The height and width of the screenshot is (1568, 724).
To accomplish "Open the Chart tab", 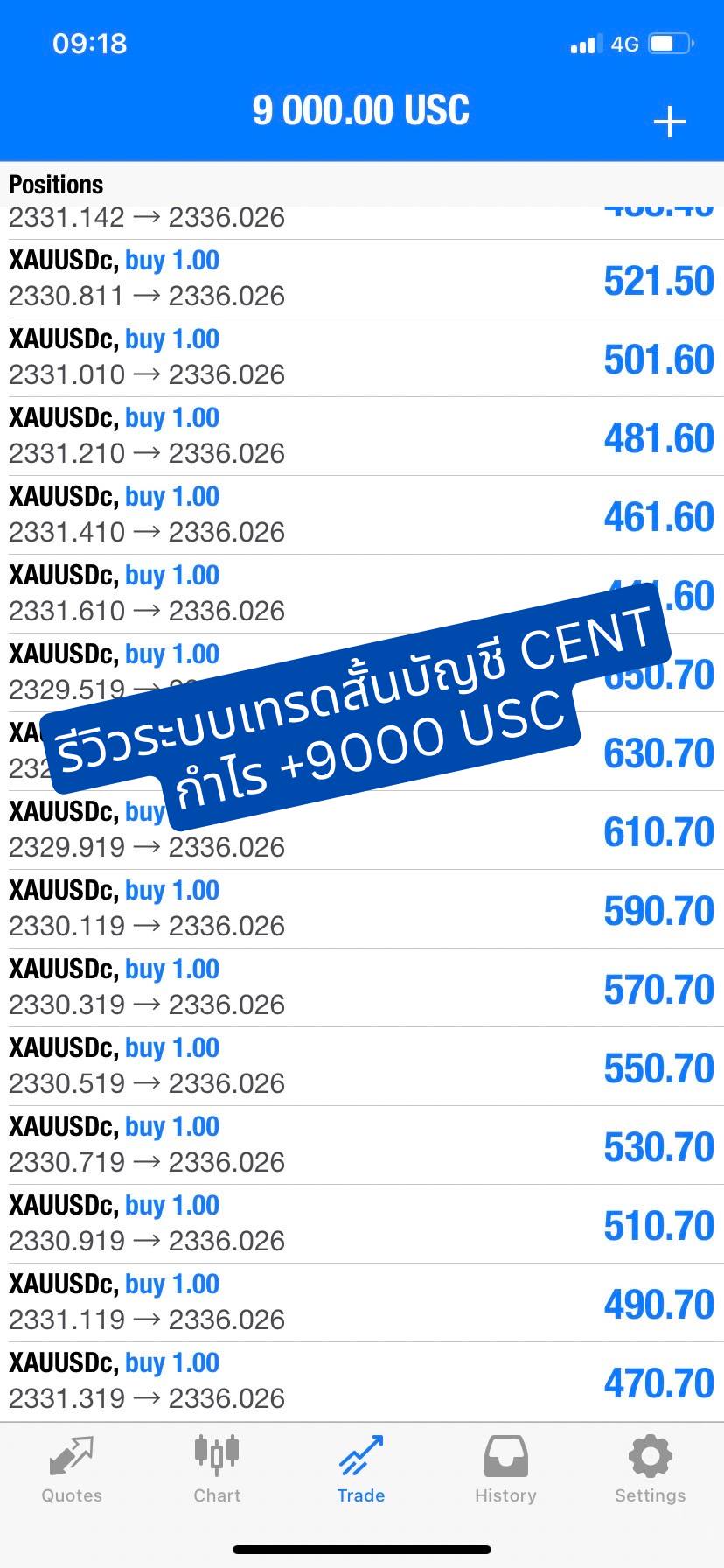I will (217, 1471).
